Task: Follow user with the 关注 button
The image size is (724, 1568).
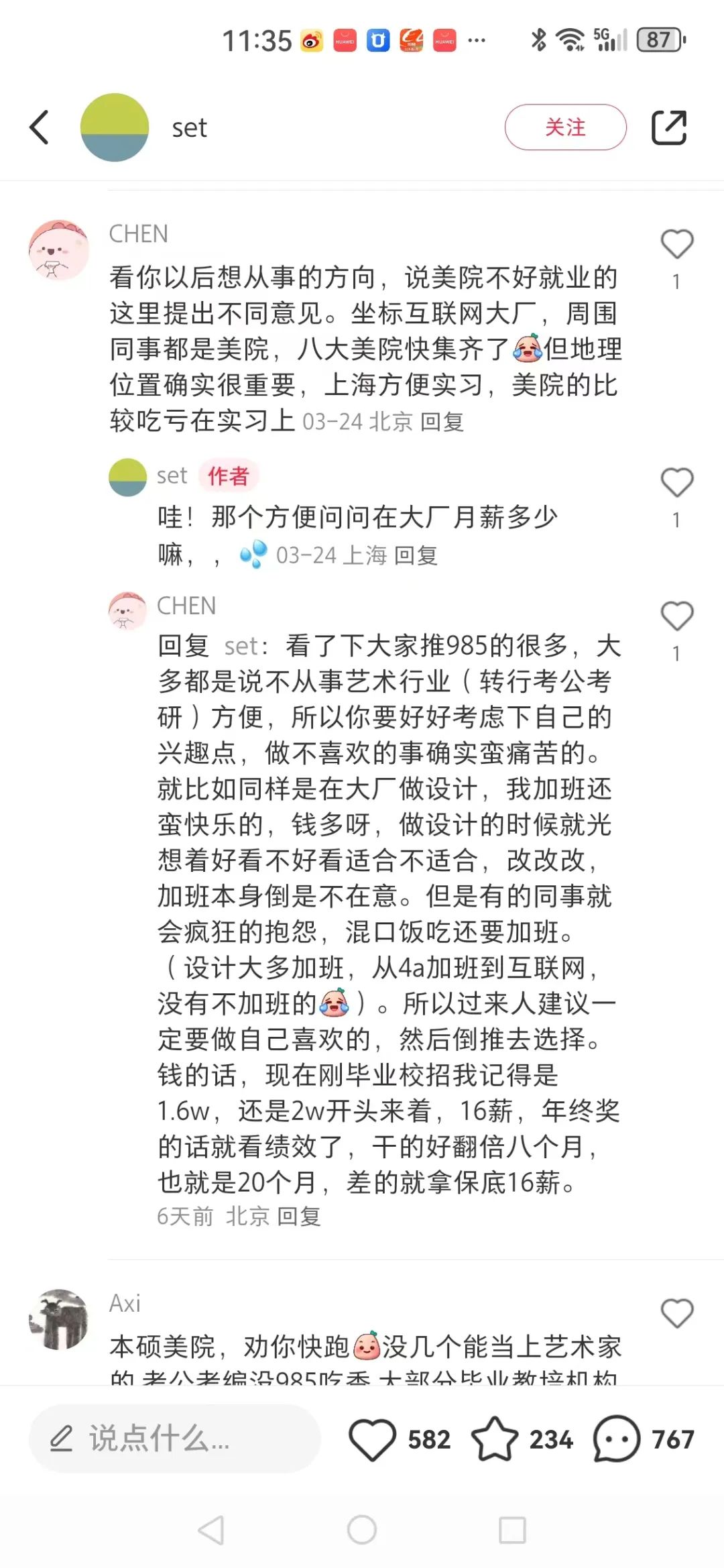Action: coord(565,127)
